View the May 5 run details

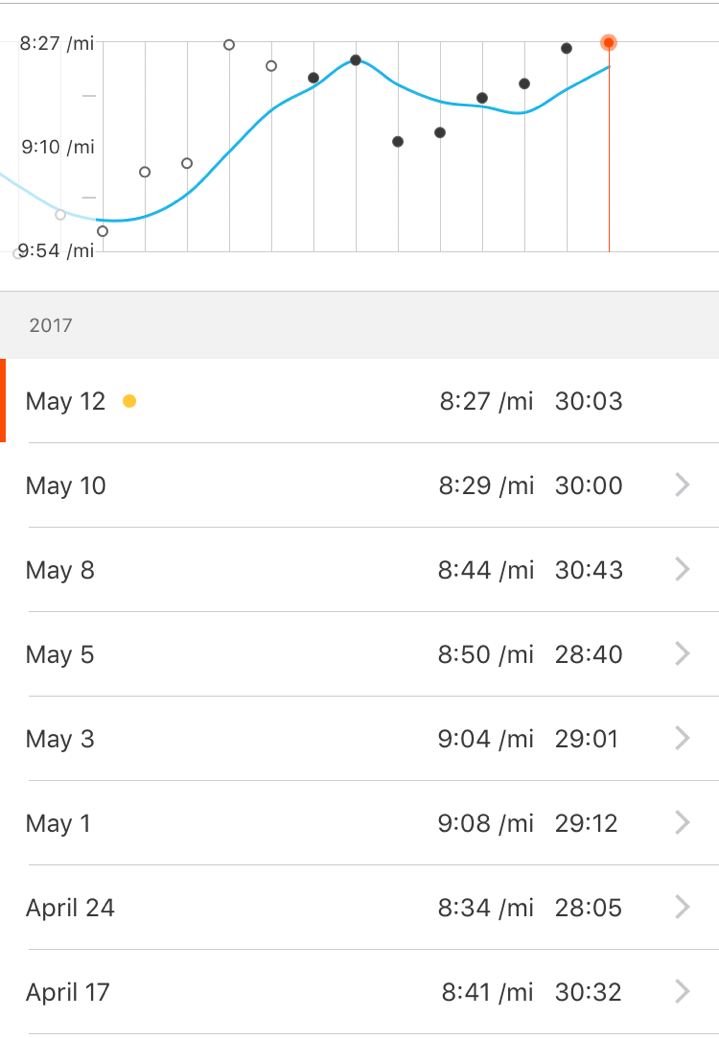[x=360, y=655]
